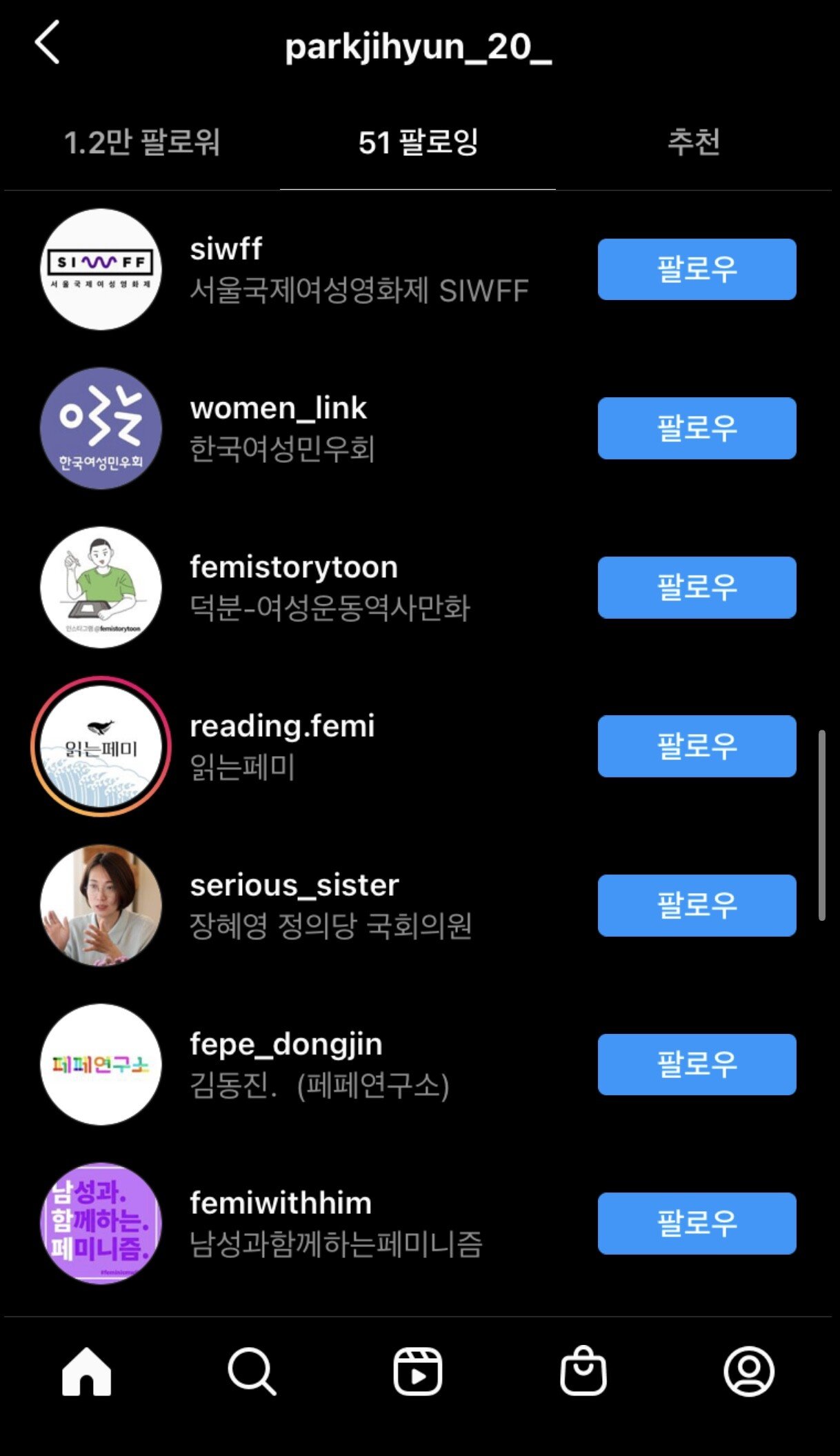This screenshot has width=840, height=1456.
Task: Switch to the 1.2만 팔로워 tab
Action: tap(141, 143)
